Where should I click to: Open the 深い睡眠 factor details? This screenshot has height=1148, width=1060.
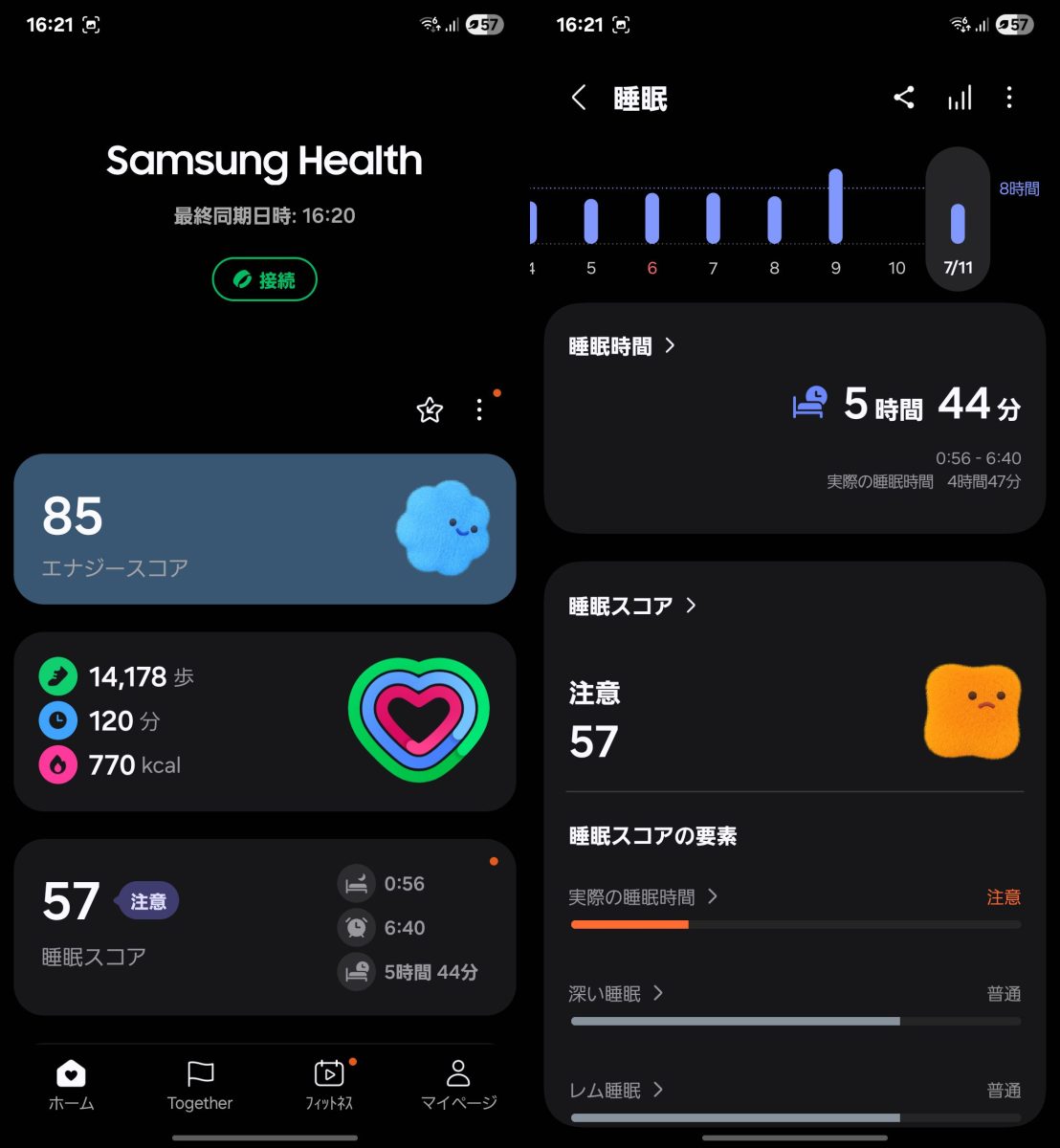click(615, 994)
